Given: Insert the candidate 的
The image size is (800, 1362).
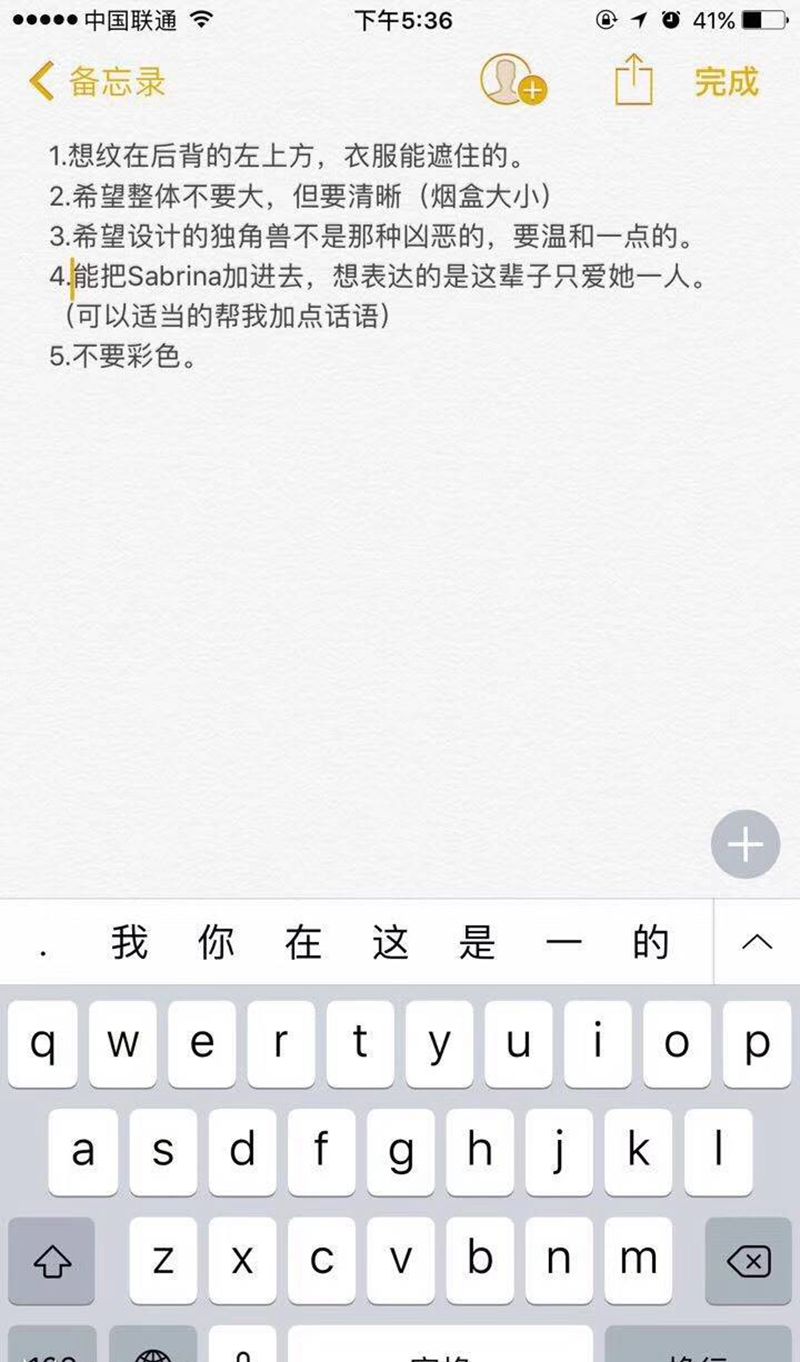Looking at the screenshot, I should [x=651, y=942].
